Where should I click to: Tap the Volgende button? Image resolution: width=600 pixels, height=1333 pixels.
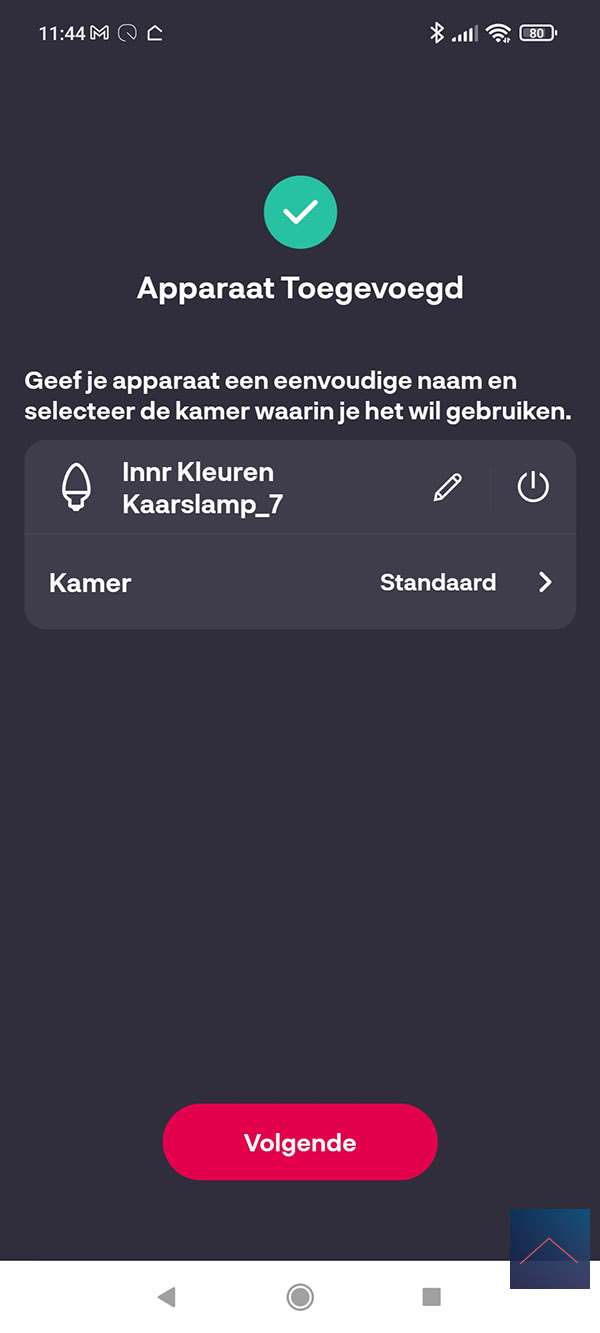pyautogui.click(x=300, y=1142)
